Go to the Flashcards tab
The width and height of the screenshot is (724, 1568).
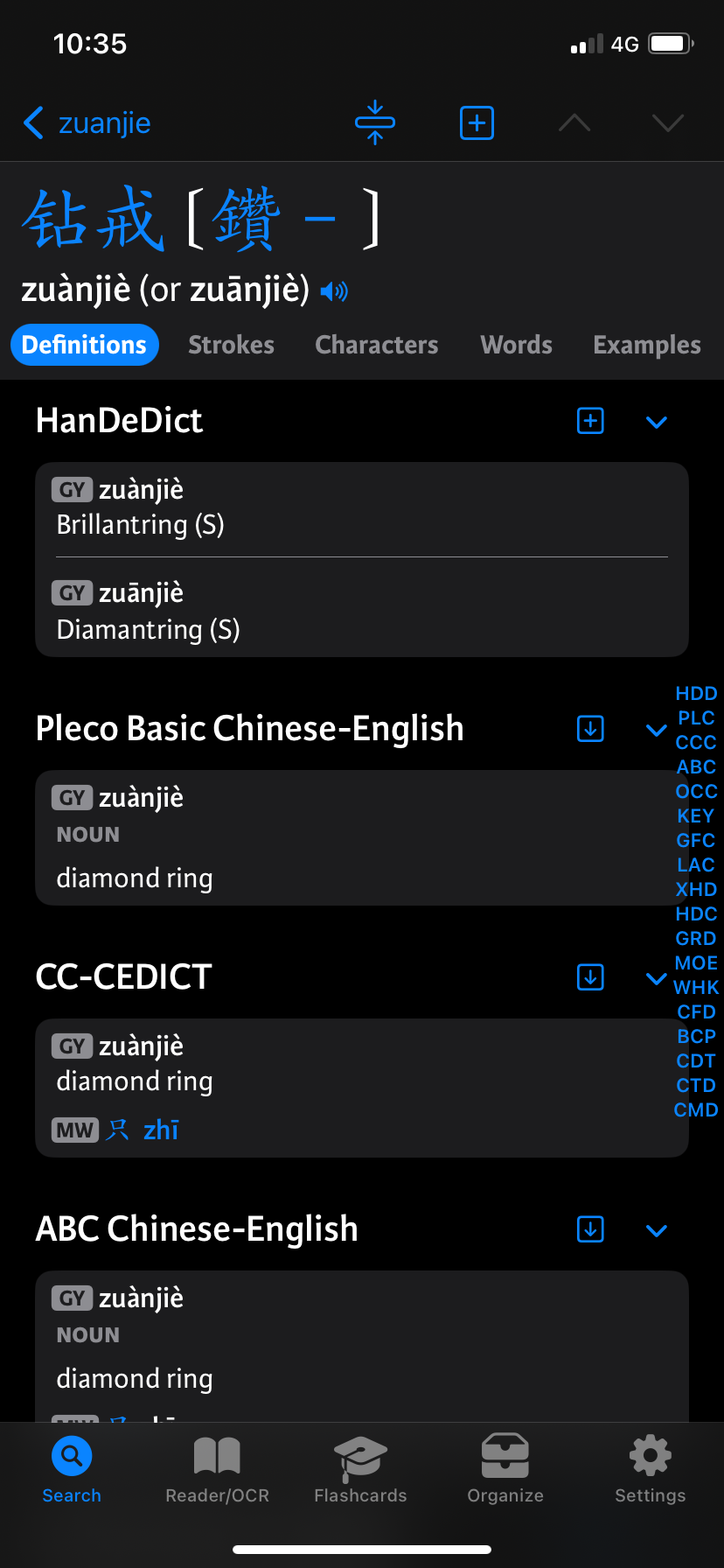click(x=360, y=1470)
